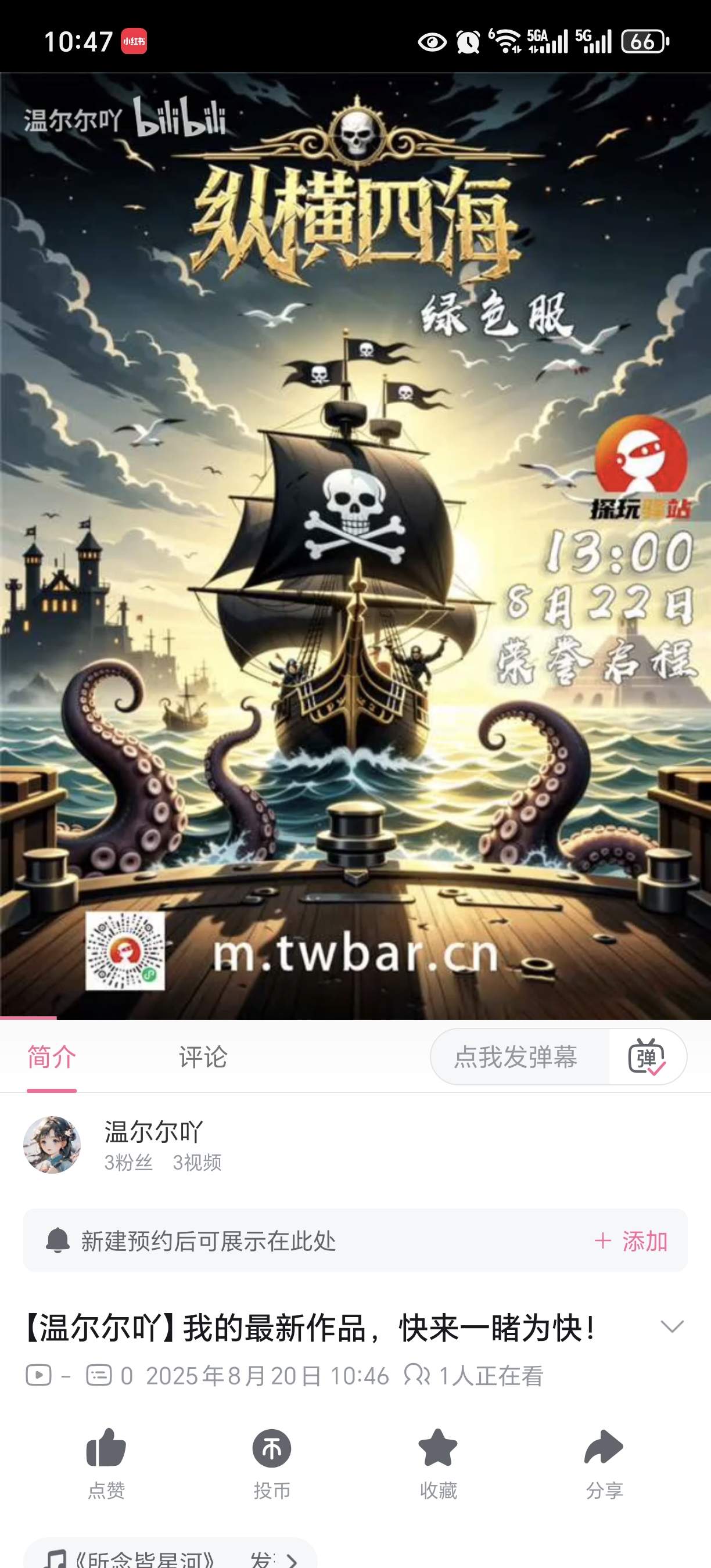The width and height of the screenshot is (711, 1568).
Task: Tap 添加 to create a reservation
Action: (x=631, y=1240)
